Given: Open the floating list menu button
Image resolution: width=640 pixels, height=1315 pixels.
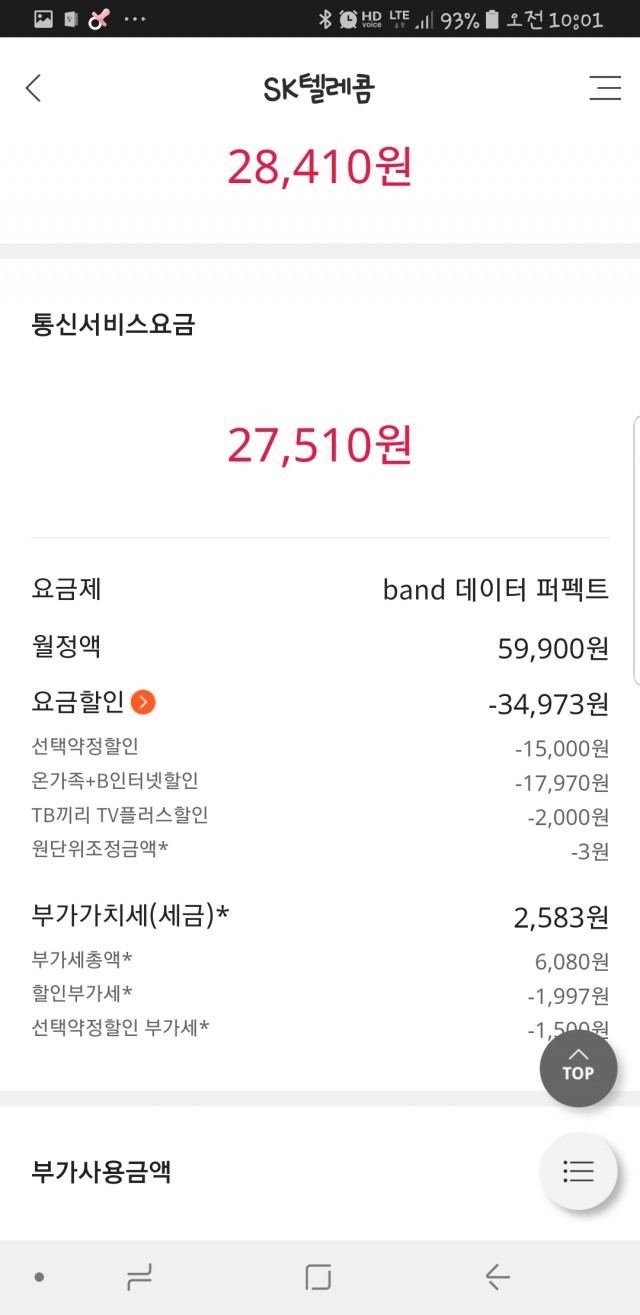Looking at the screenshot, I should [x=578, y=1171].
